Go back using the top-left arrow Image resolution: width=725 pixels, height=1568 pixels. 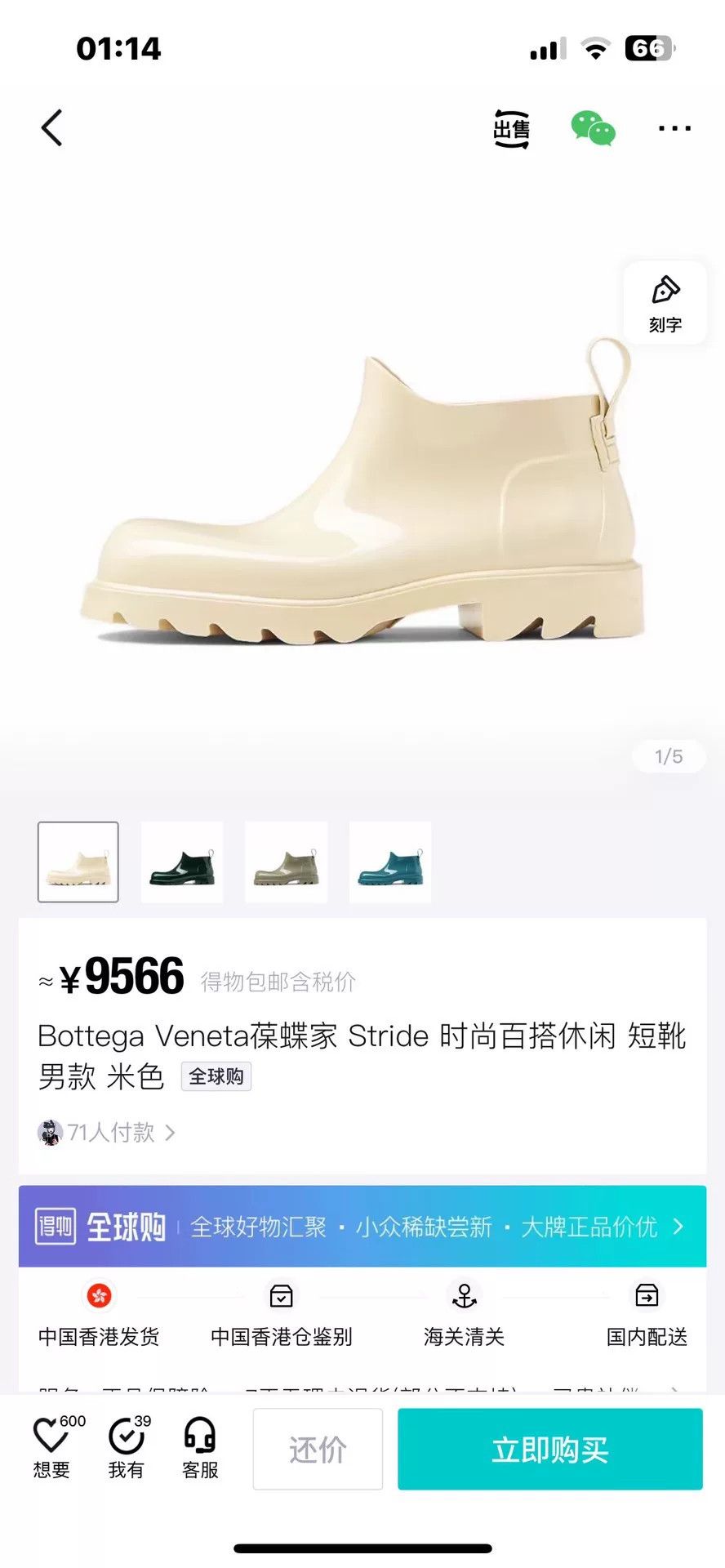[51, 128]
